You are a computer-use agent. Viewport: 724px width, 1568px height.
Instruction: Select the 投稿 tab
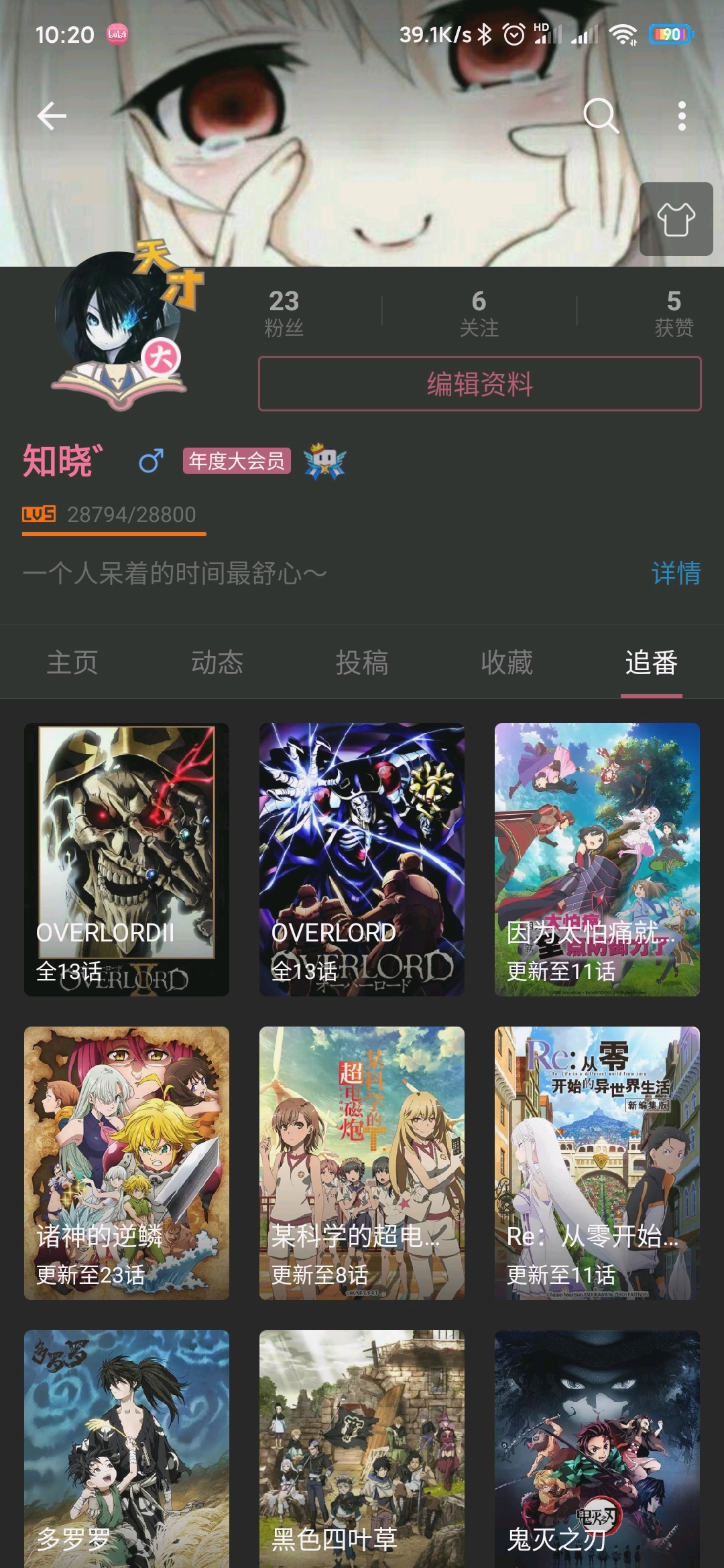[362, 663]
